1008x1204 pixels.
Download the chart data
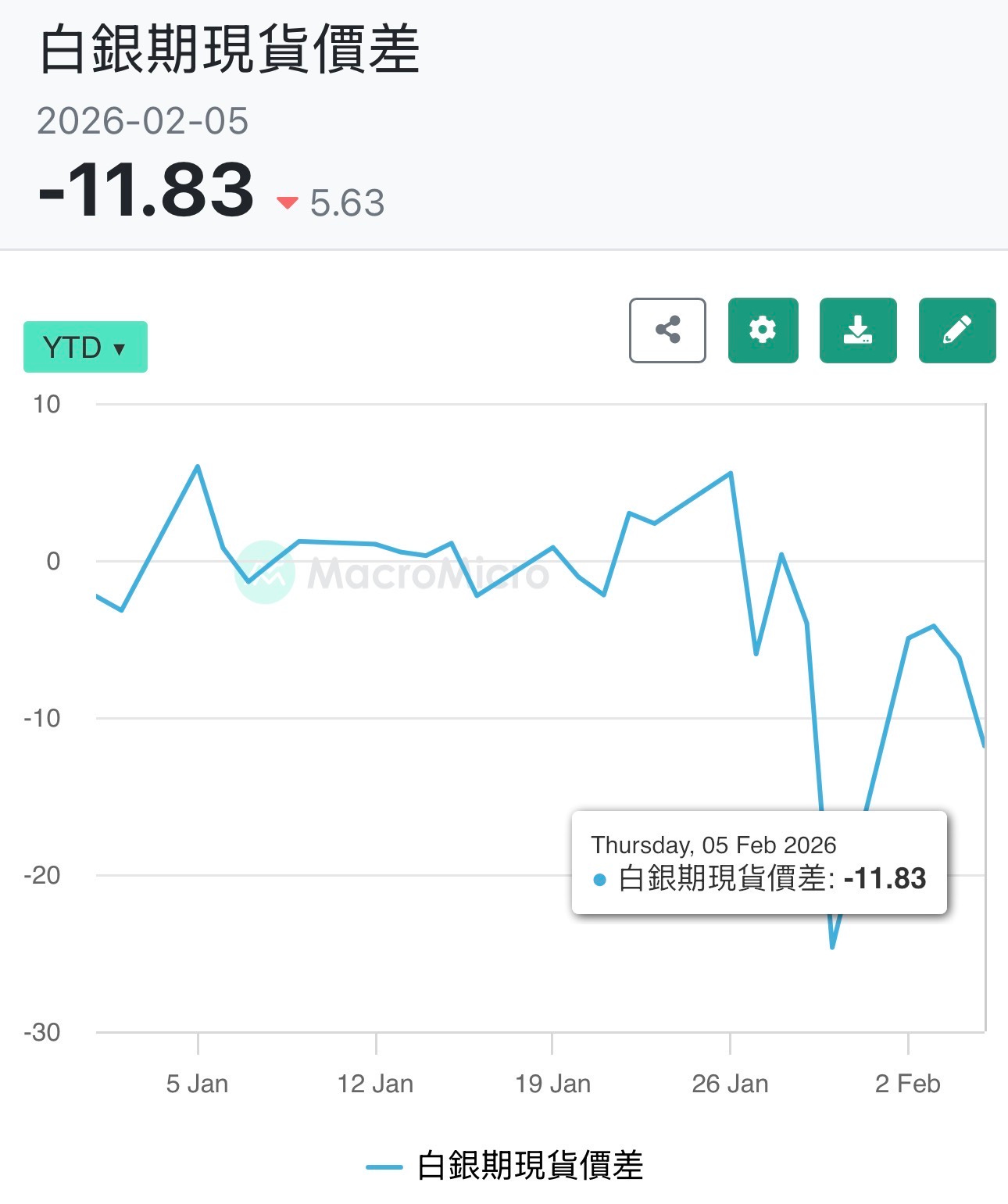tap(857, 330)
